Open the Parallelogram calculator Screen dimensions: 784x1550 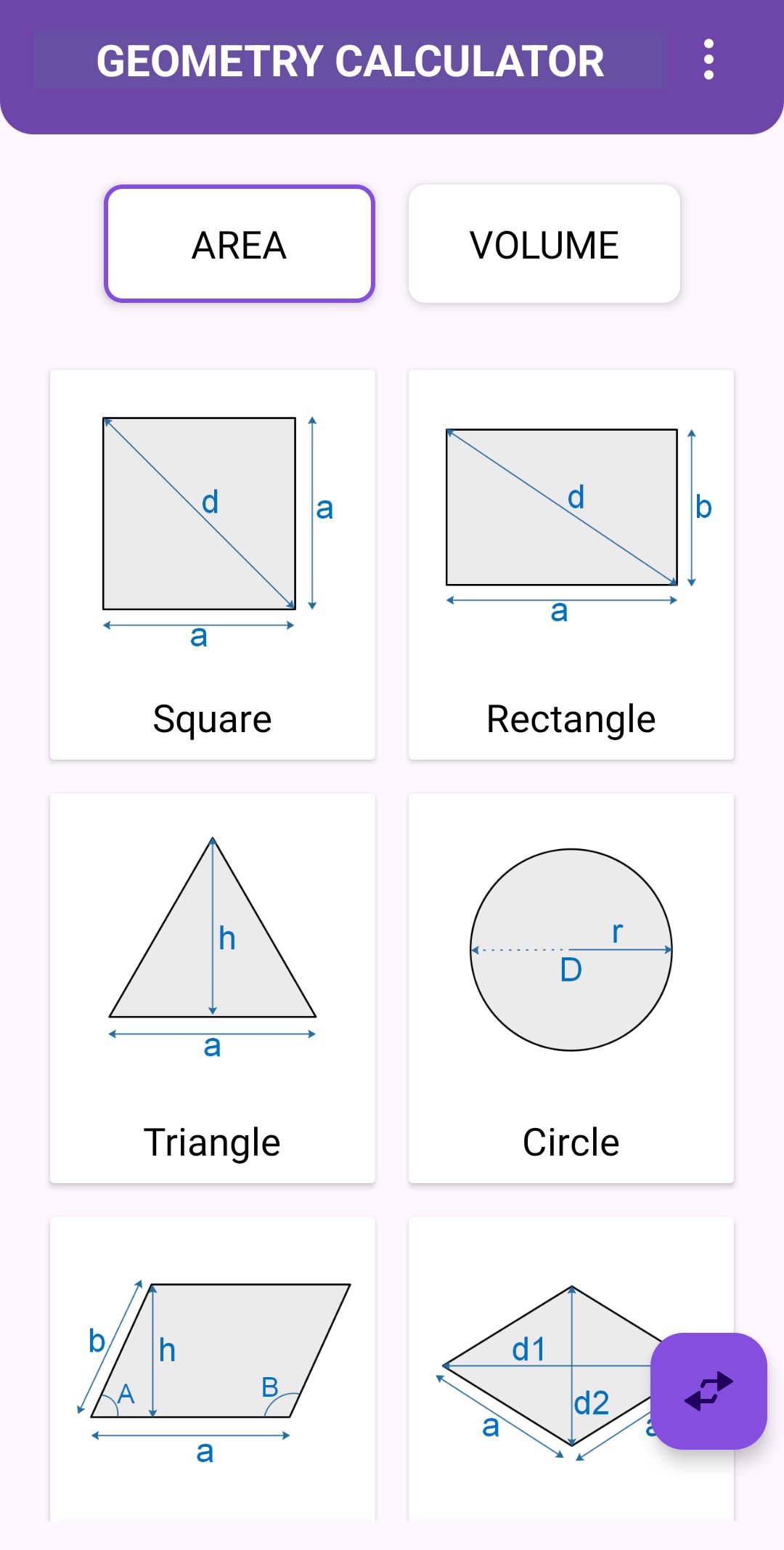coord(212,1366)
